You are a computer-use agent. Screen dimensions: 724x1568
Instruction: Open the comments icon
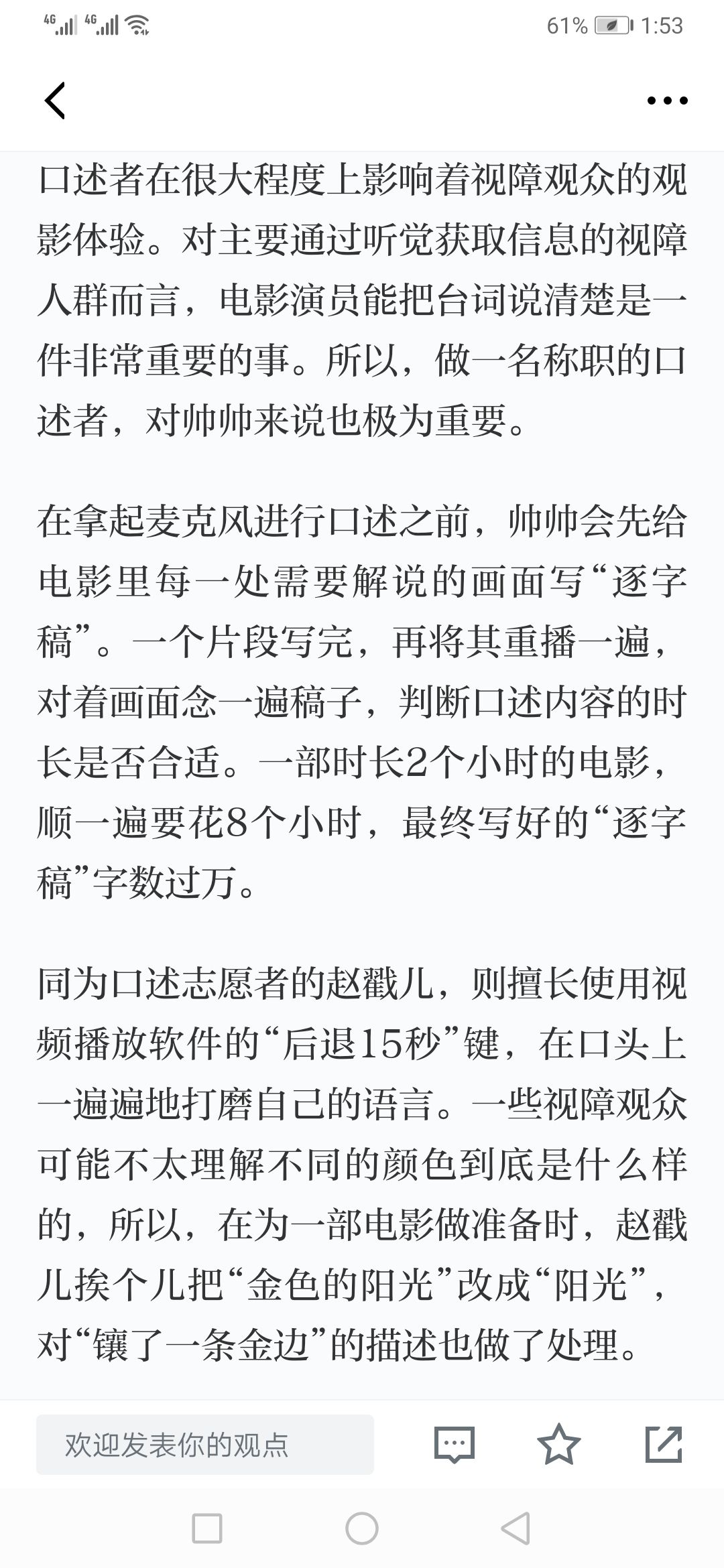(x=455, y=1445)
